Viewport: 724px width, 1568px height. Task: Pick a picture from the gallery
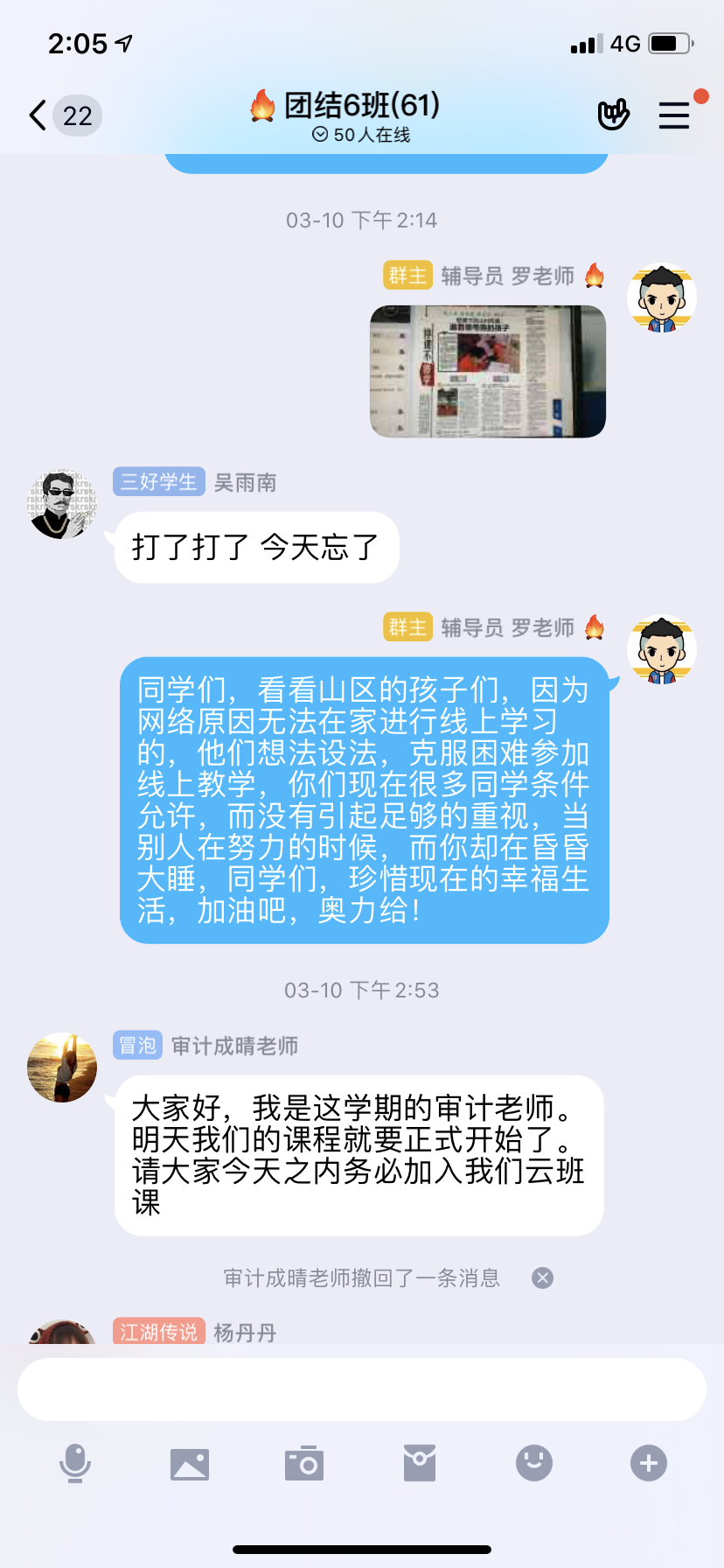click(x=190, y=1463)
